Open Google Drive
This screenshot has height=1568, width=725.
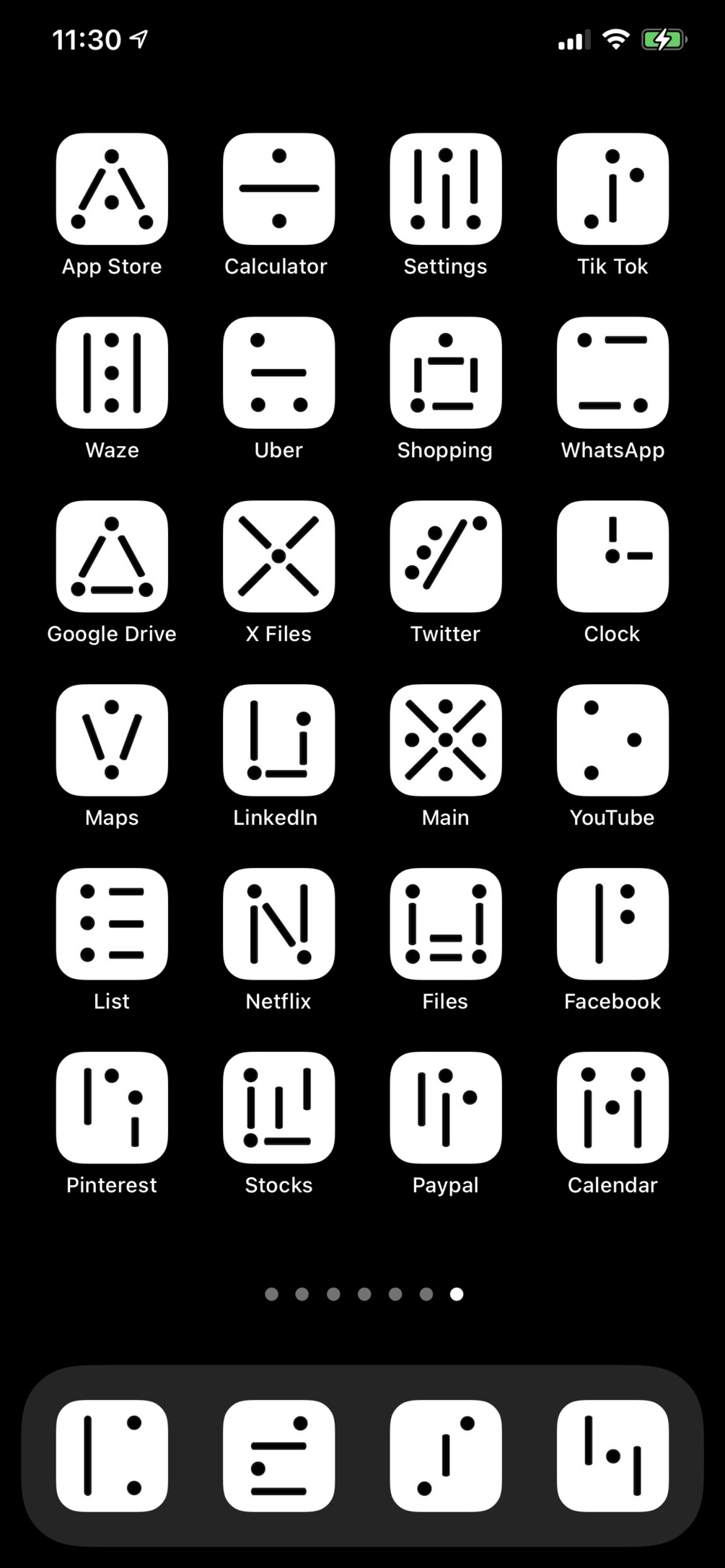112,557
